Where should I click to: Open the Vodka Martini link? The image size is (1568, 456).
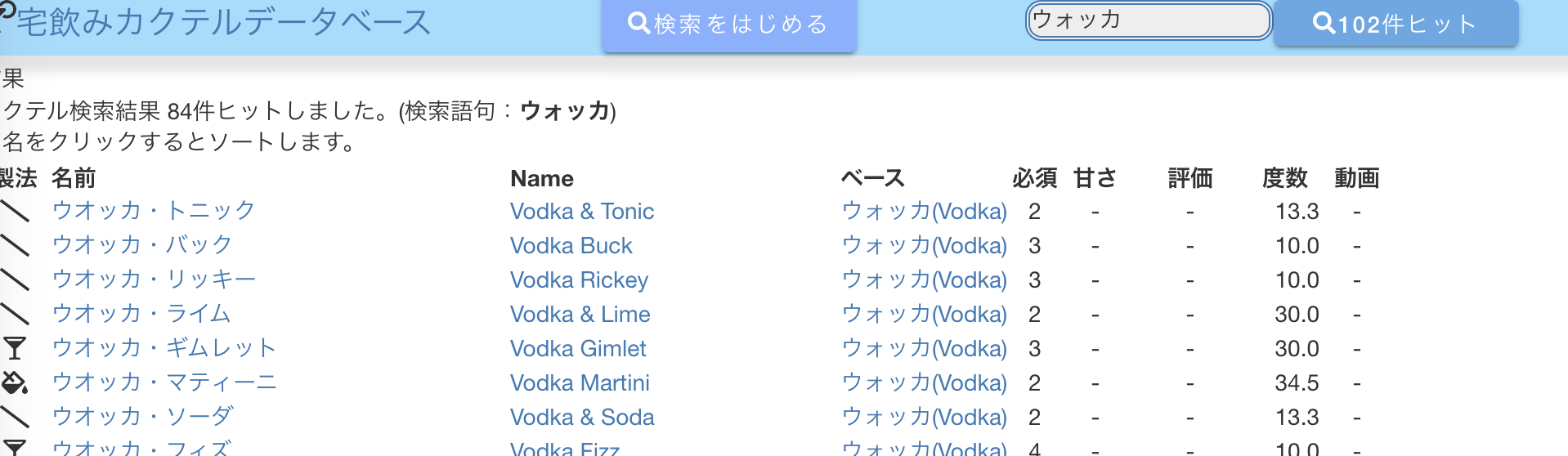pyautogui.click(x=580, y=382)
